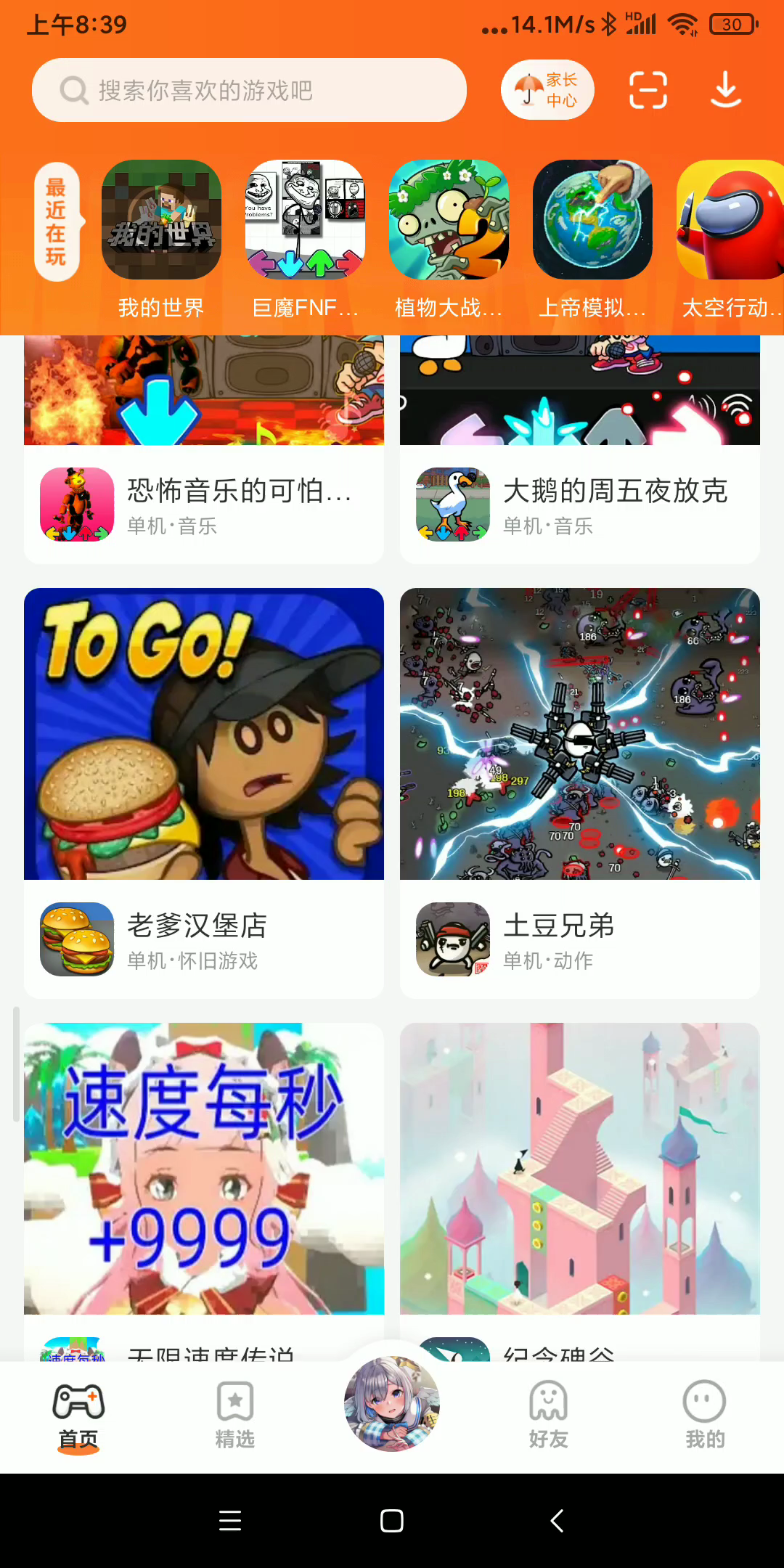Viewport: 784px width, 1568px height.
Task: Tap the center anime avatar button
Action: coord(392,1402)
